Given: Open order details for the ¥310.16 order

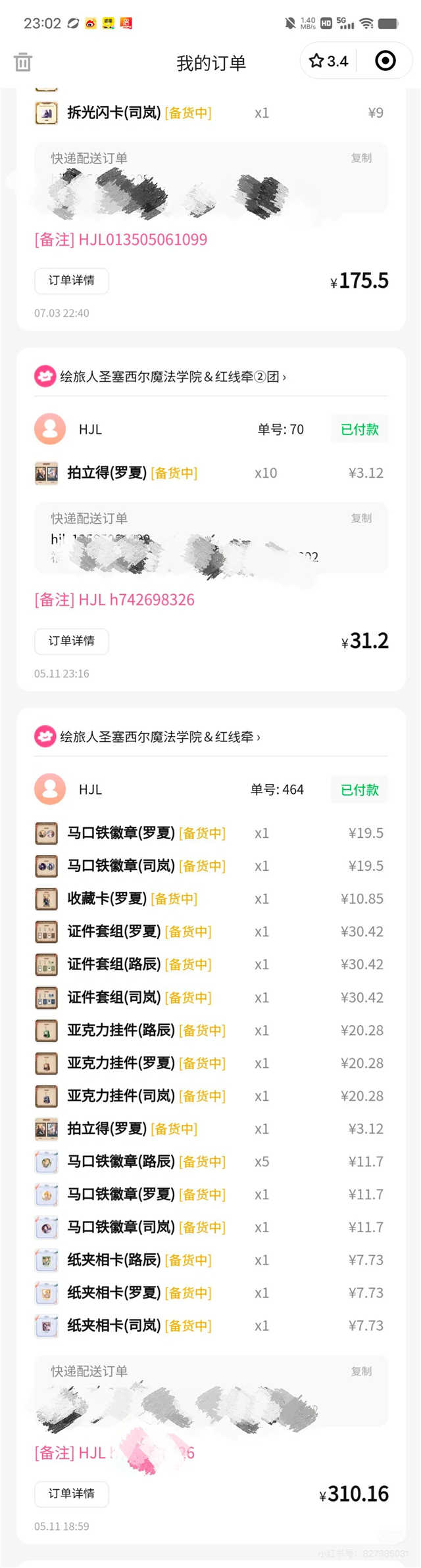Looking at the screenshot, I should (71, 1494).
